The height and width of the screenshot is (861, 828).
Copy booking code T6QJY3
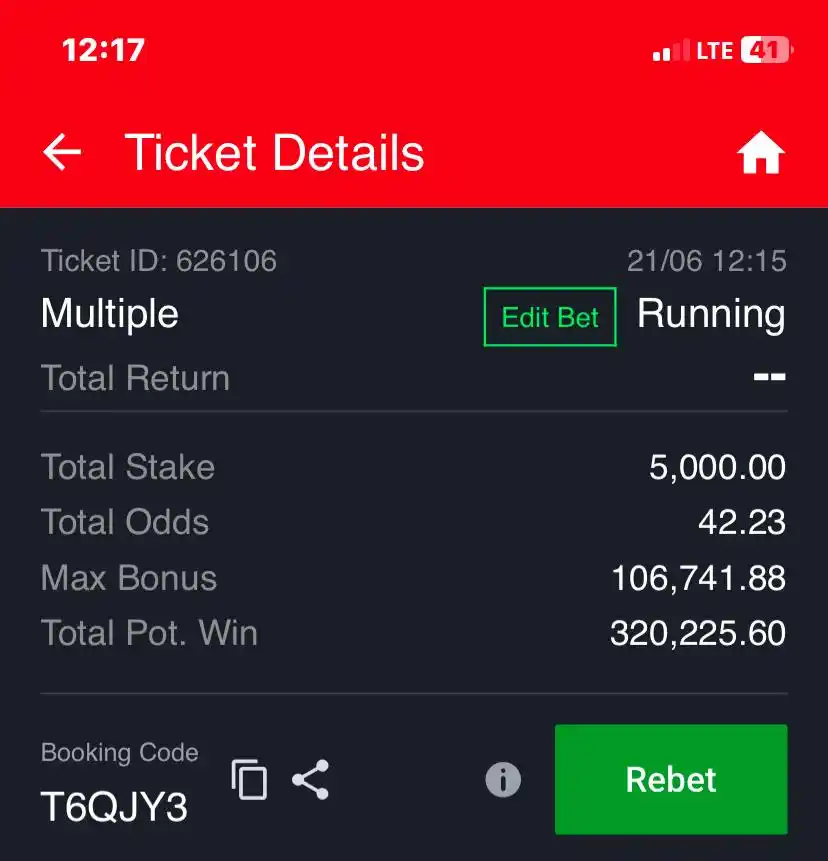click(249, 780)
